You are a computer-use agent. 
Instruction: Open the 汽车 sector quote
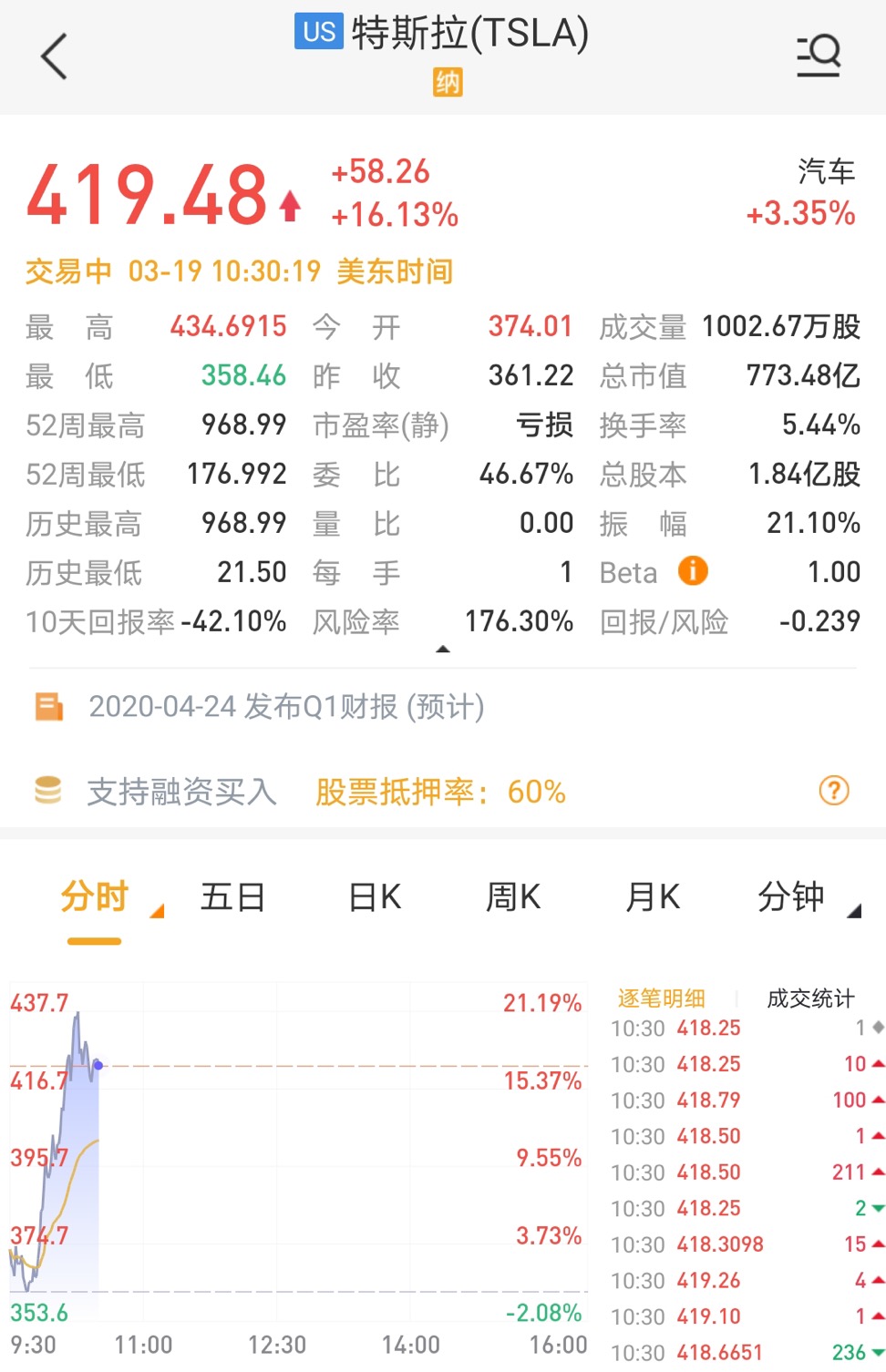(802, 193)
